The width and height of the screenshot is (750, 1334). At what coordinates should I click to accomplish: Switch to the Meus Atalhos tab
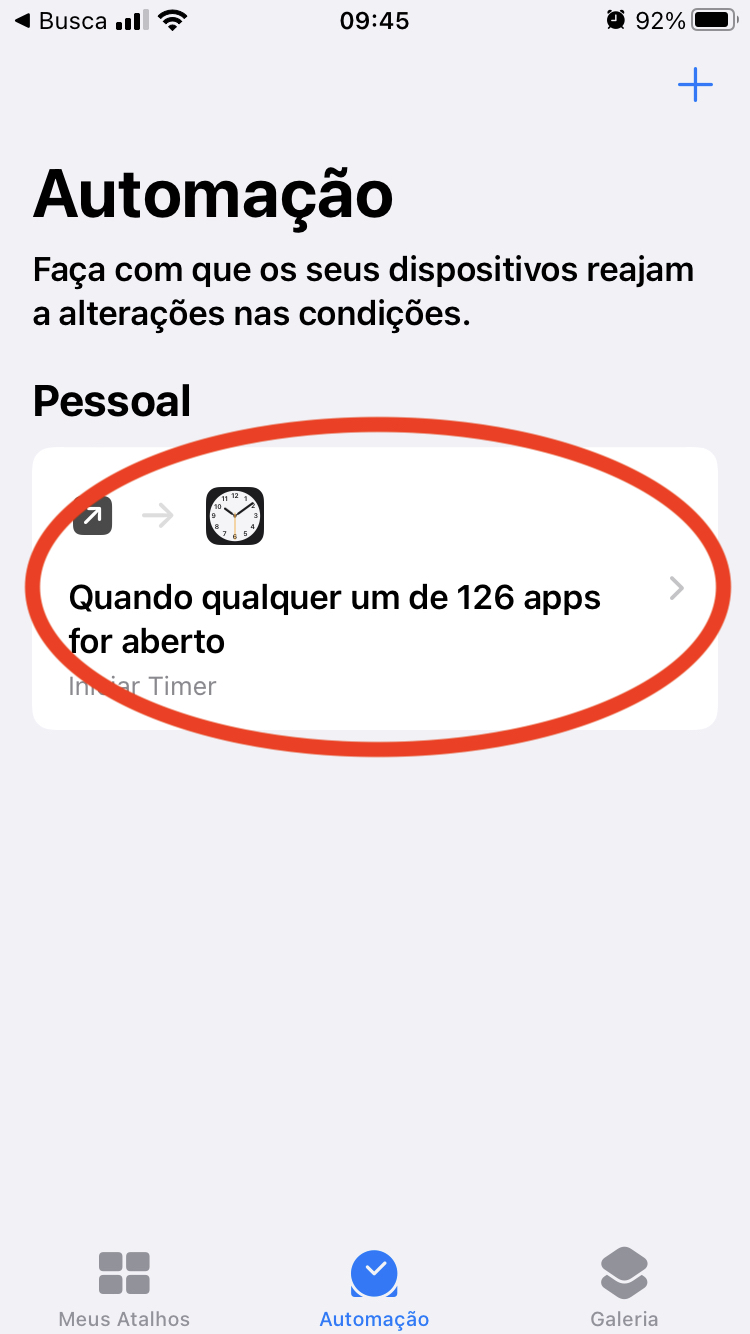tap(124, 1288)
